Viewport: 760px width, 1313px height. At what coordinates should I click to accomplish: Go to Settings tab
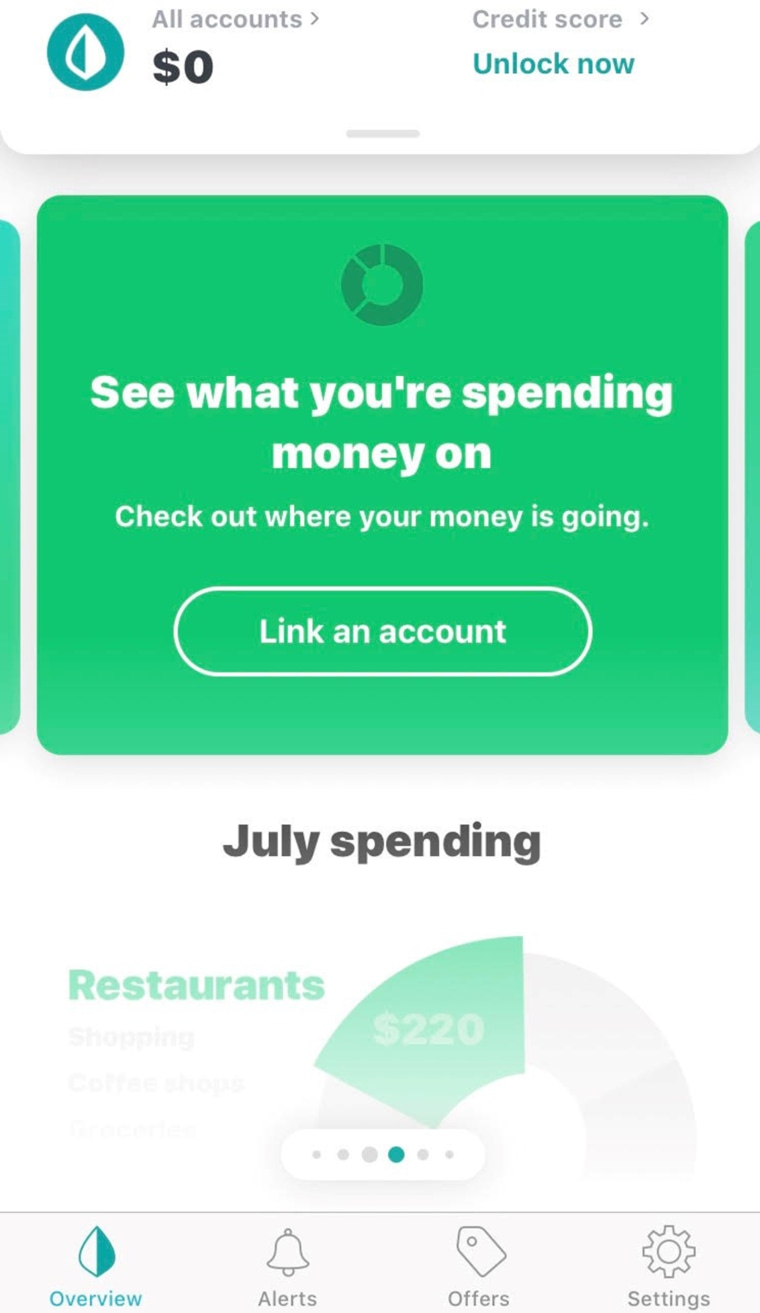coord(668,1268)
